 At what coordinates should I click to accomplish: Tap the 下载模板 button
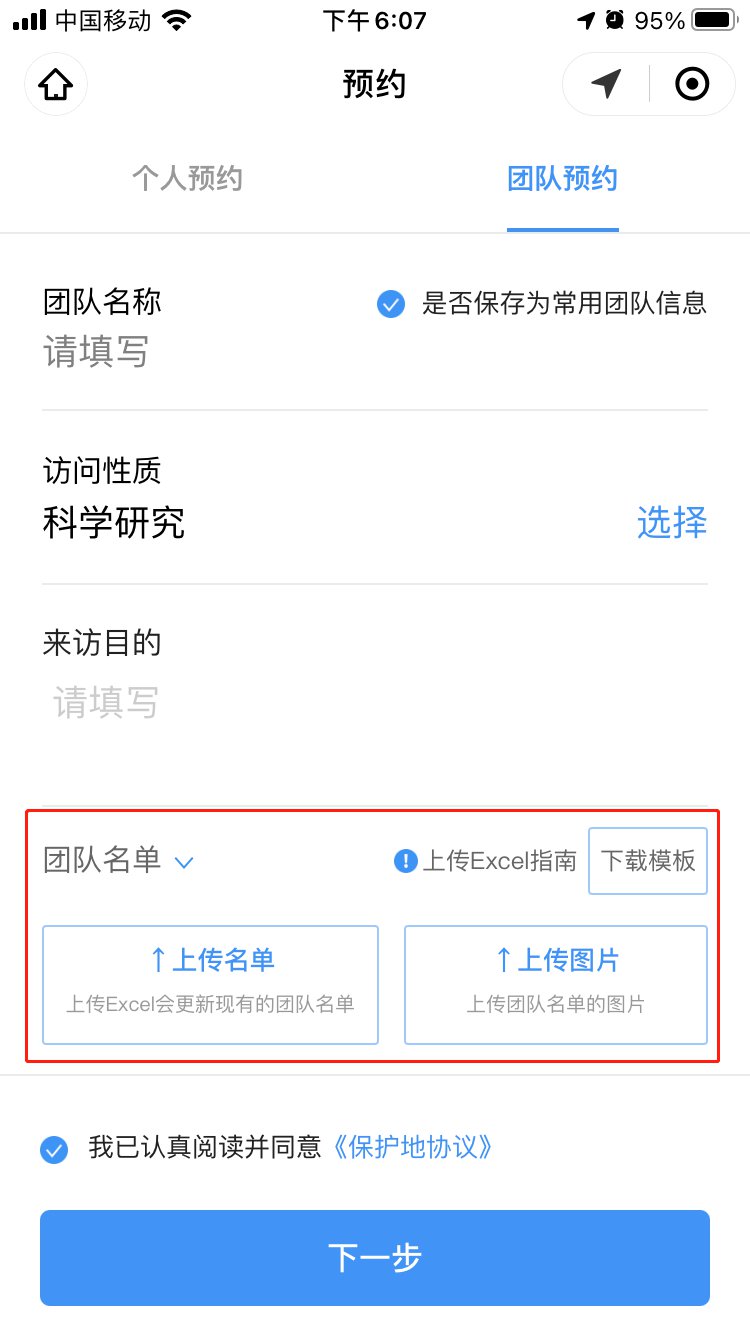[648, 861]
